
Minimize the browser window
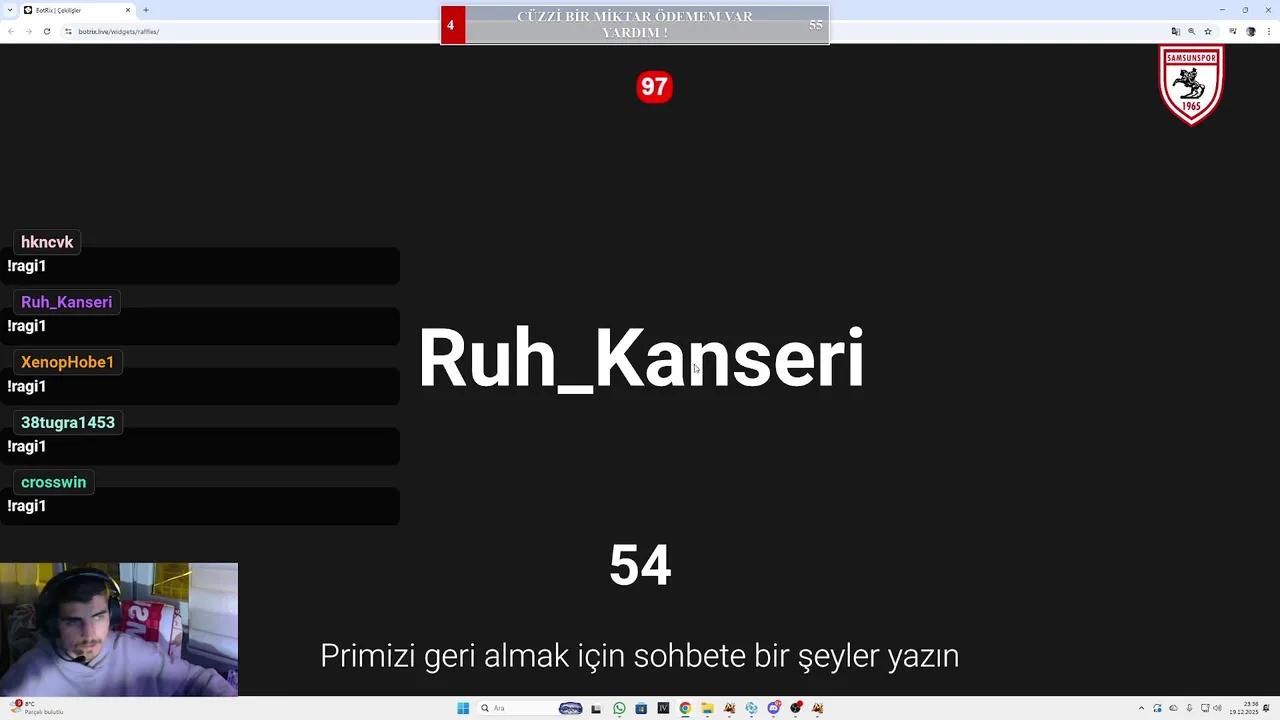[x=1222, y=10]
